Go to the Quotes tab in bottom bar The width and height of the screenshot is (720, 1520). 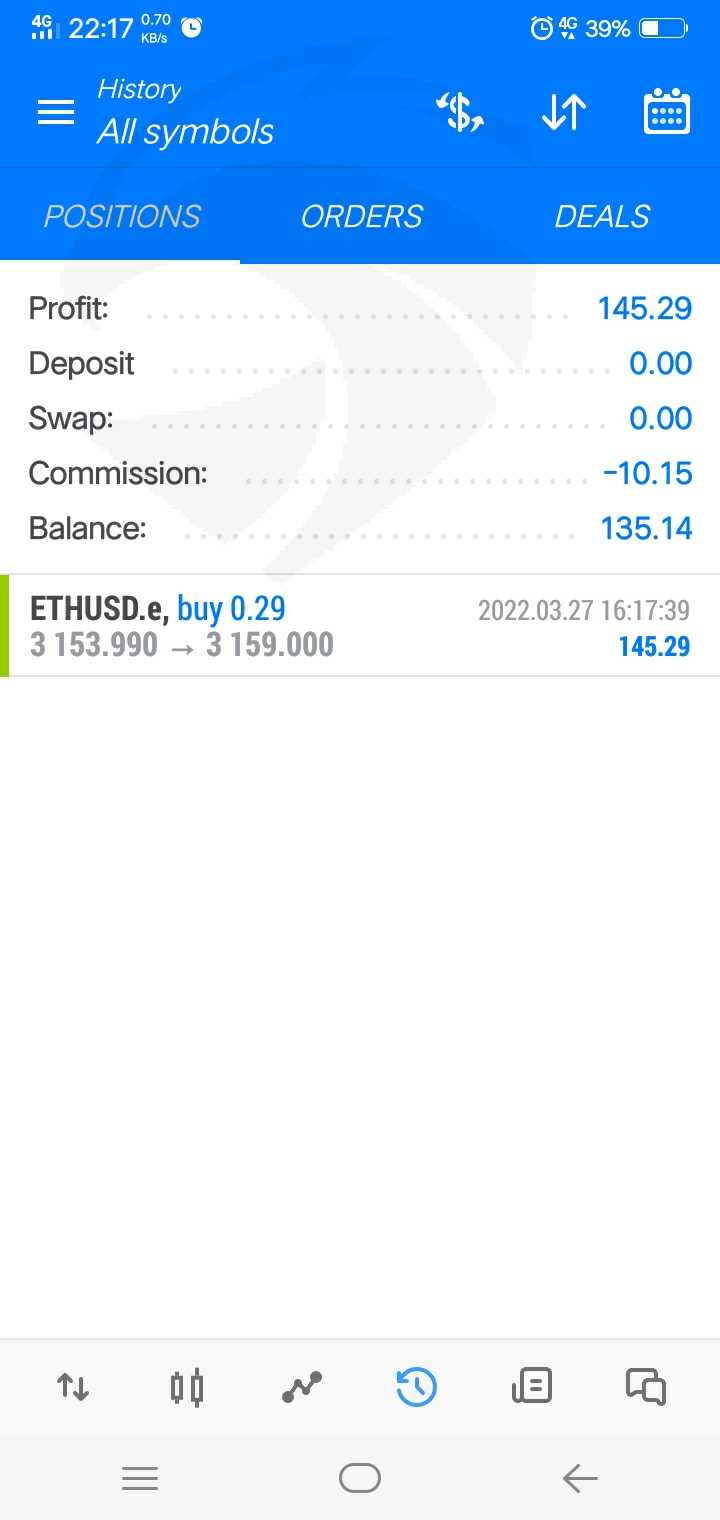coord(73,1387)
